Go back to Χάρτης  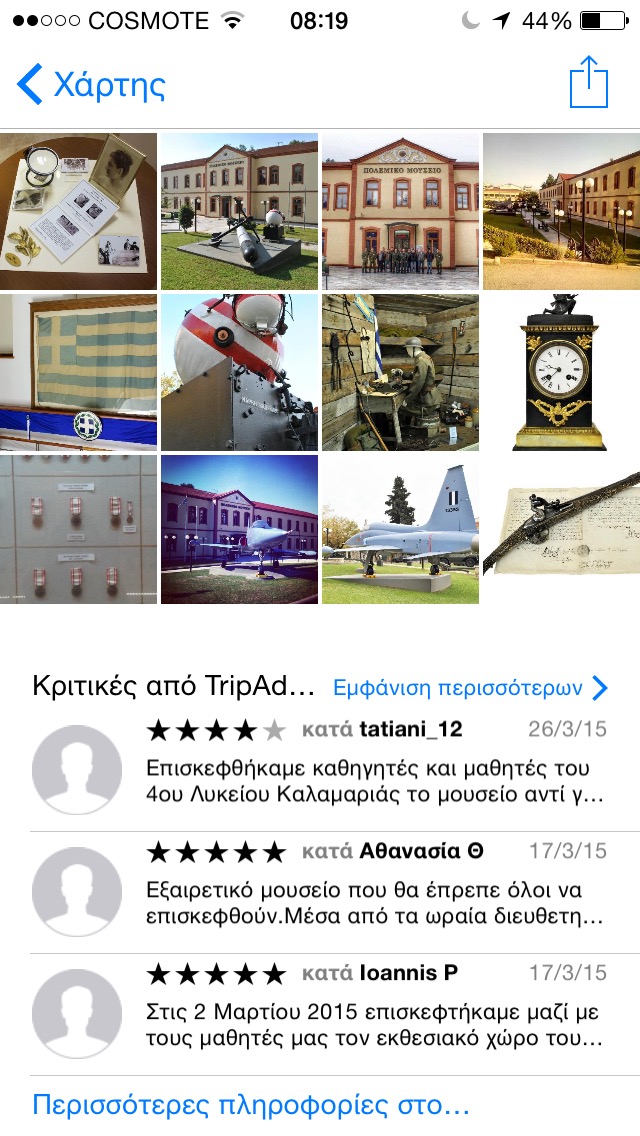click(92, 85)
